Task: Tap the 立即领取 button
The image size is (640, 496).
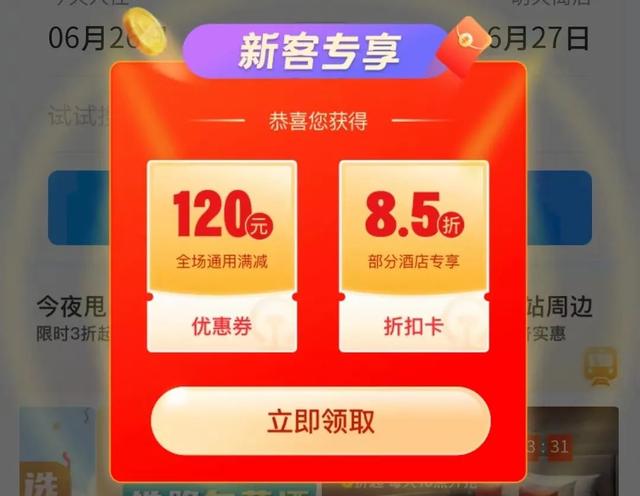Action: click(320, 421)
